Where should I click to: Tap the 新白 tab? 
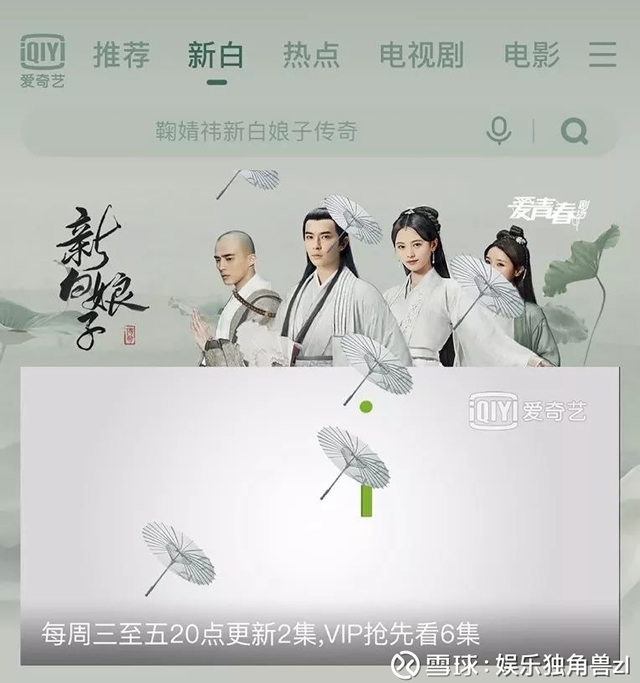click(x=216, y=55)
